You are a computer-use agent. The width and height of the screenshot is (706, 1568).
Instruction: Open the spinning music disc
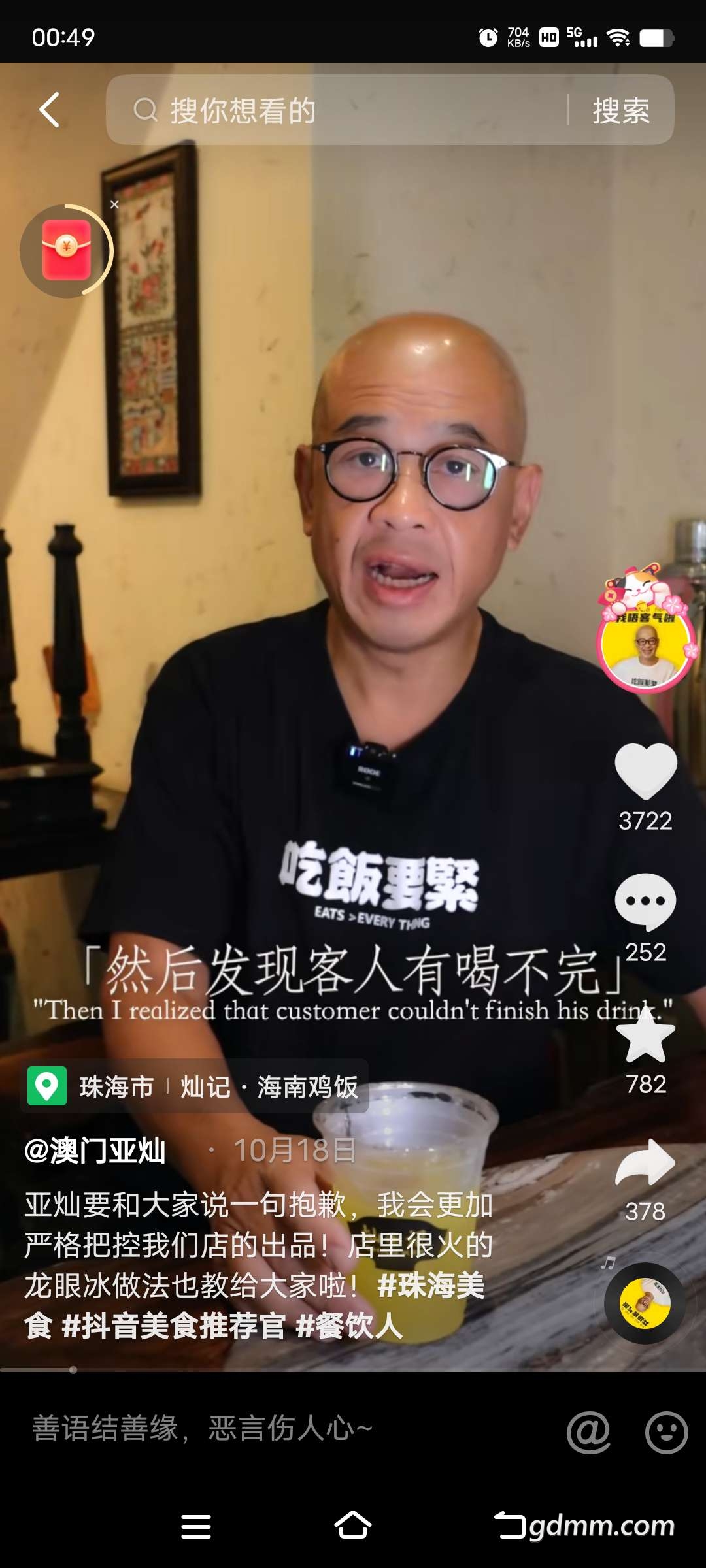tap(645, 1303)
